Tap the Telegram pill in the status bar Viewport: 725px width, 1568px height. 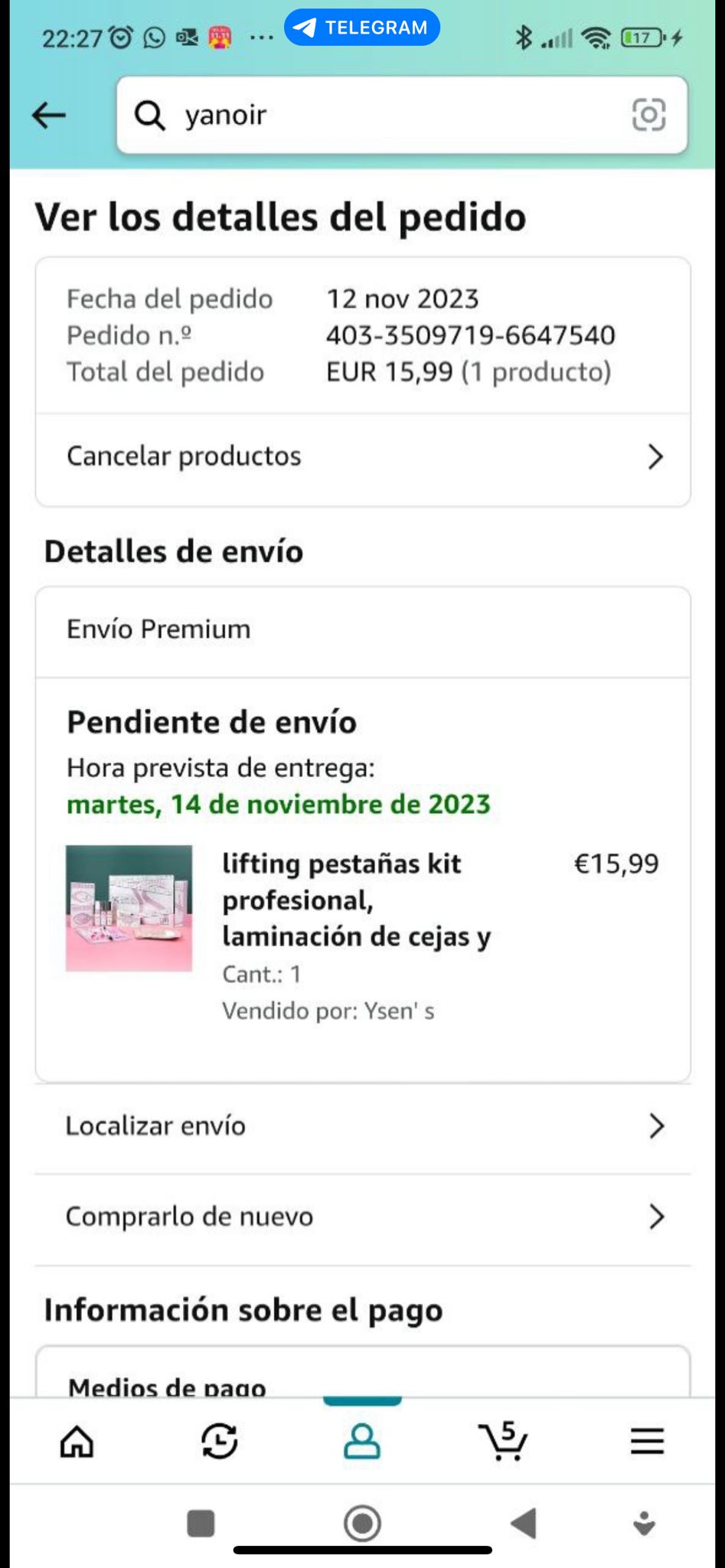point(361,28)
